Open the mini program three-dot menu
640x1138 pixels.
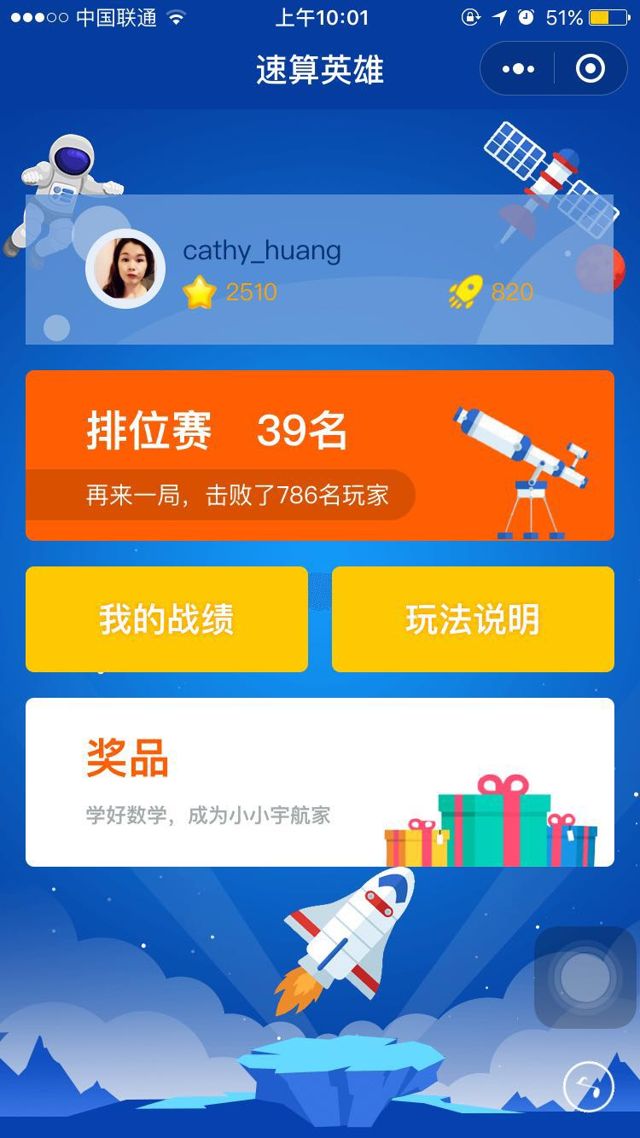[x=518, y=69]
